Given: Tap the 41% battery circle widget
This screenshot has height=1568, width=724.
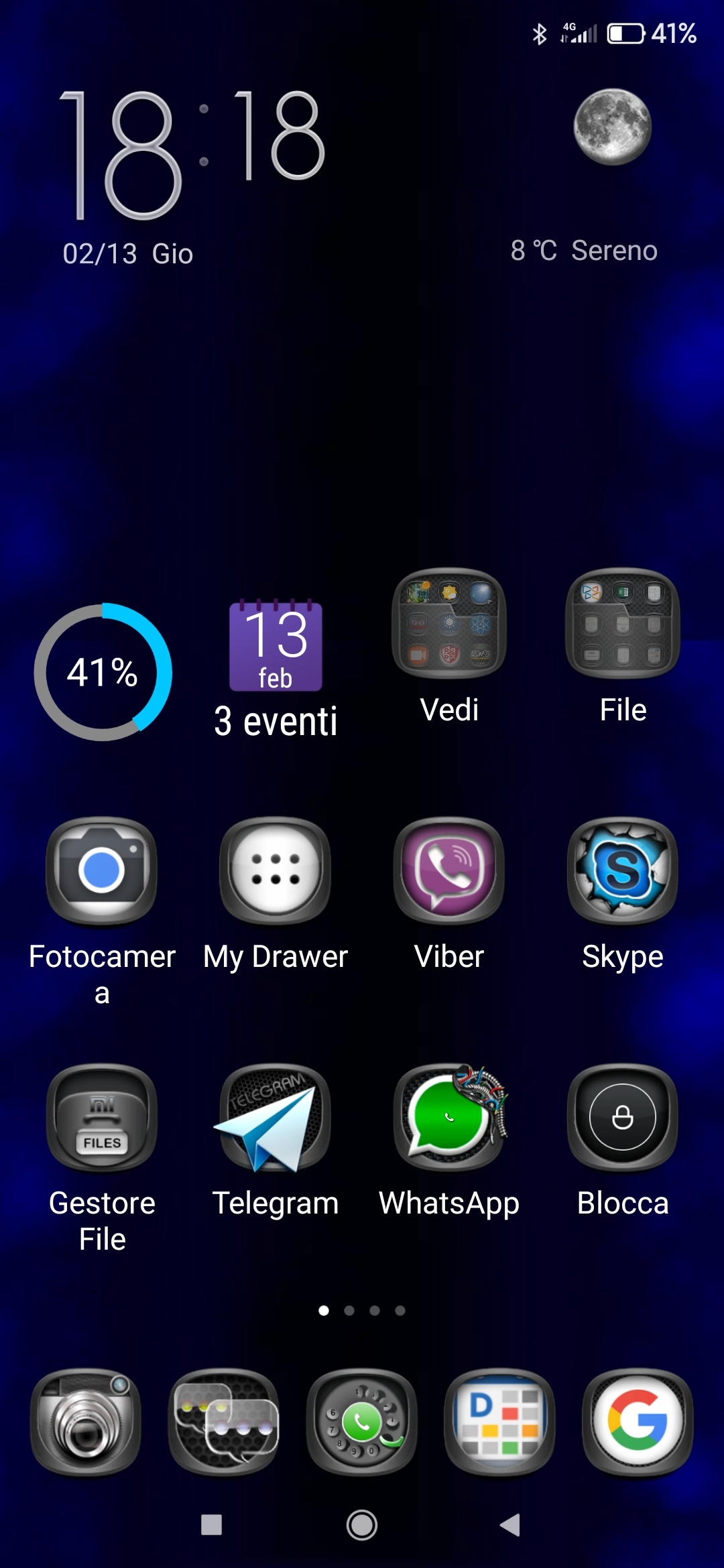Looking at the screenshot, I should coord(103,672).
